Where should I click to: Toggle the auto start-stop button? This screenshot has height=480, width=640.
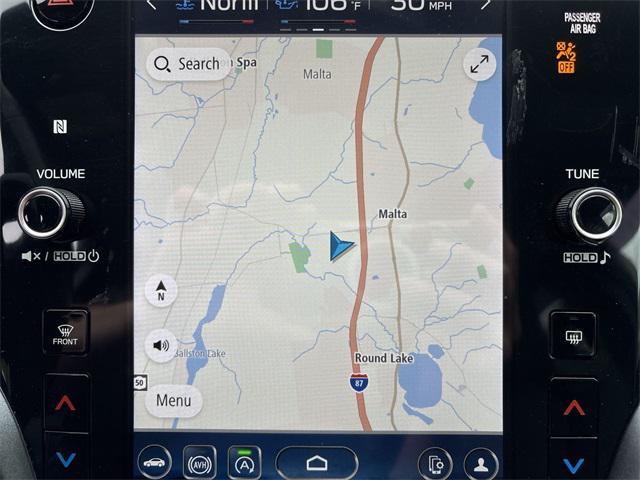click(243, 462)
